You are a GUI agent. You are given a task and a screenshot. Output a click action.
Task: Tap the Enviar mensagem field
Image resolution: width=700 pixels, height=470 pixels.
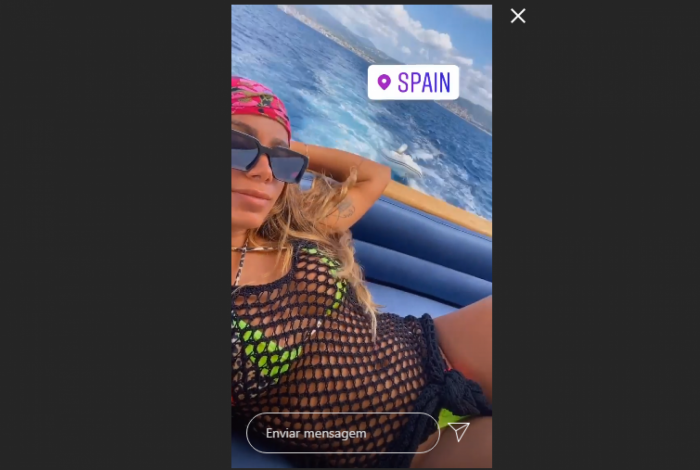342,433
